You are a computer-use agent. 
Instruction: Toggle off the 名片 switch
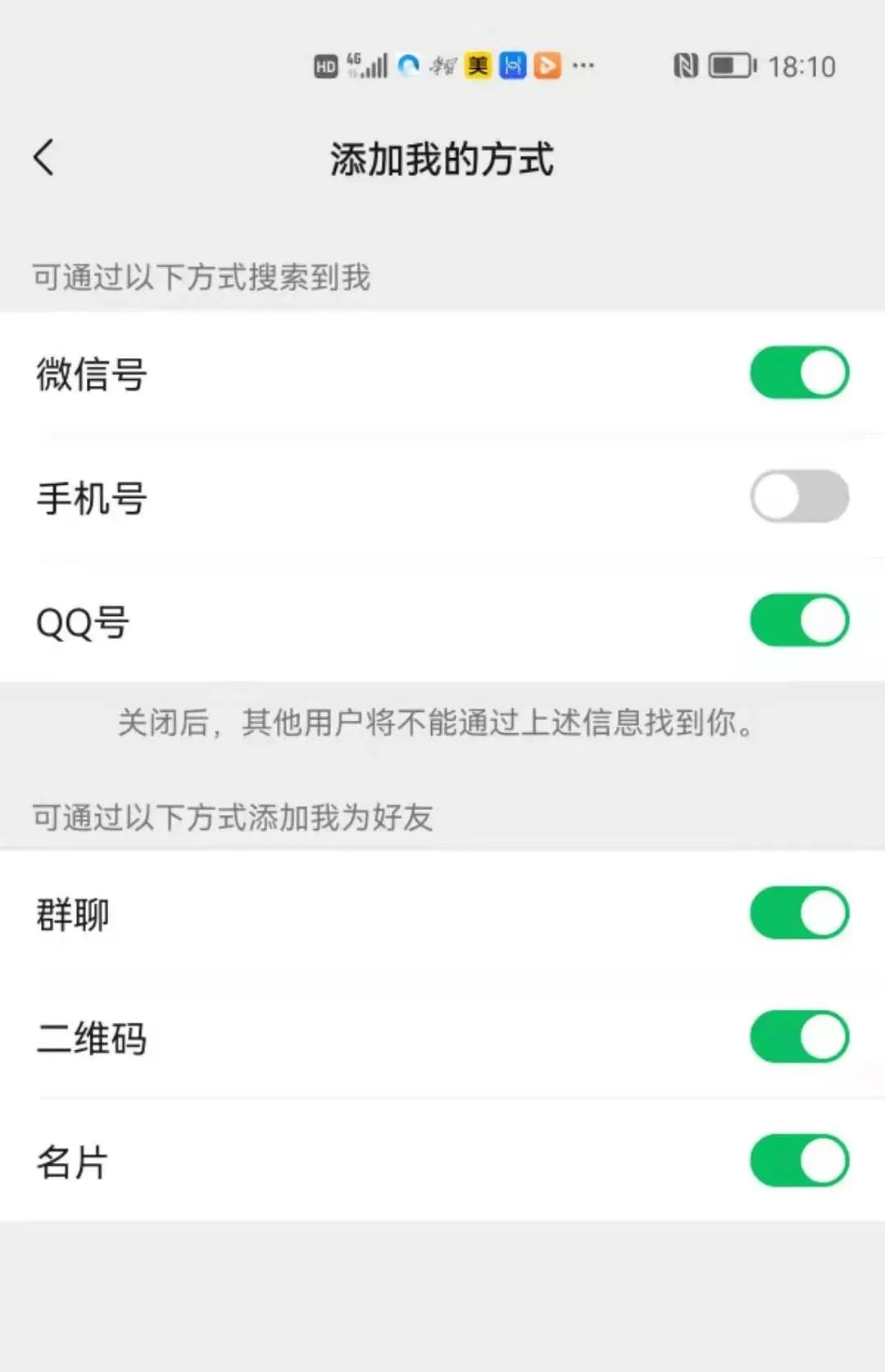pos(799,1159)
